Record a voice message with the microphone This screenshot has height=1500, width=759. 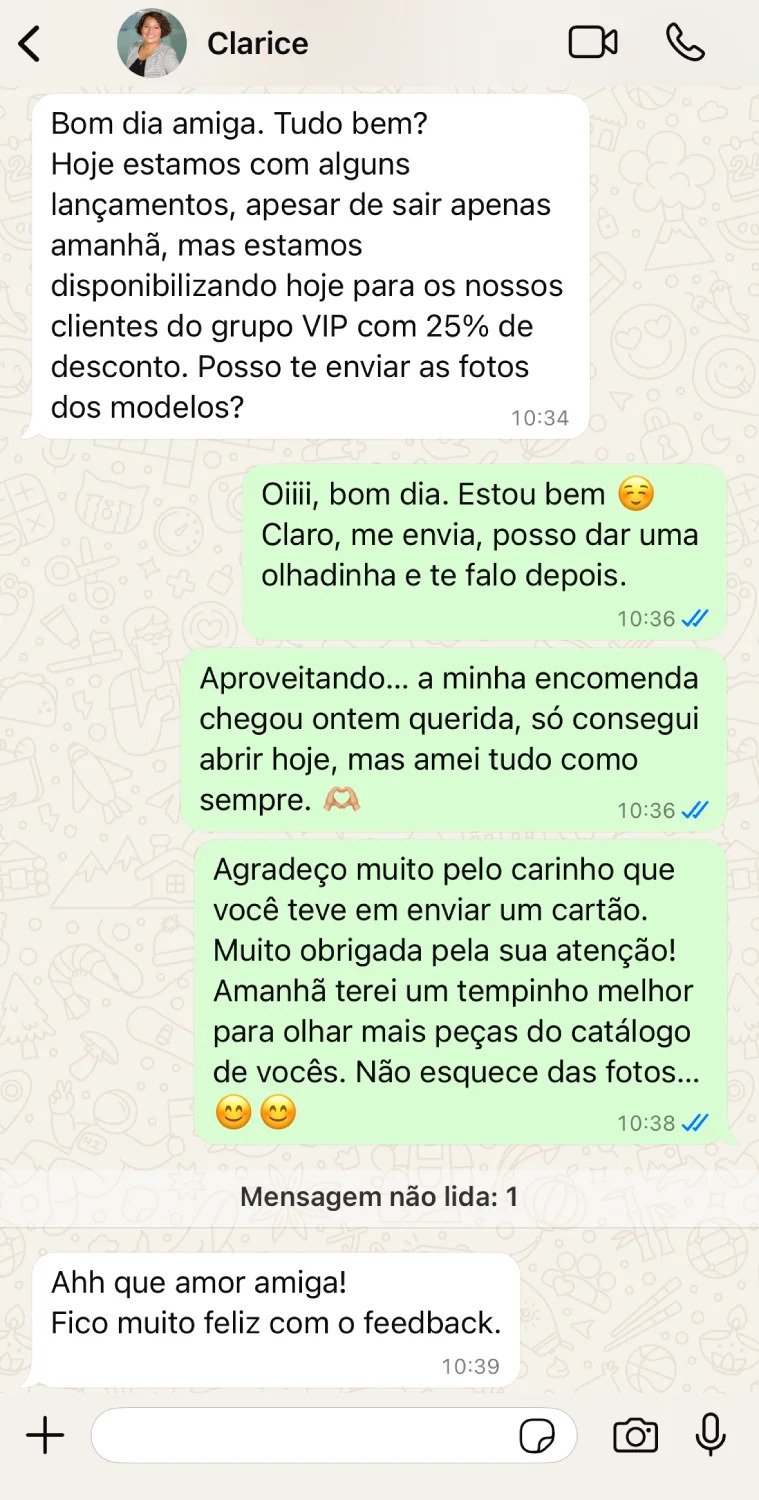(710, 1436)
